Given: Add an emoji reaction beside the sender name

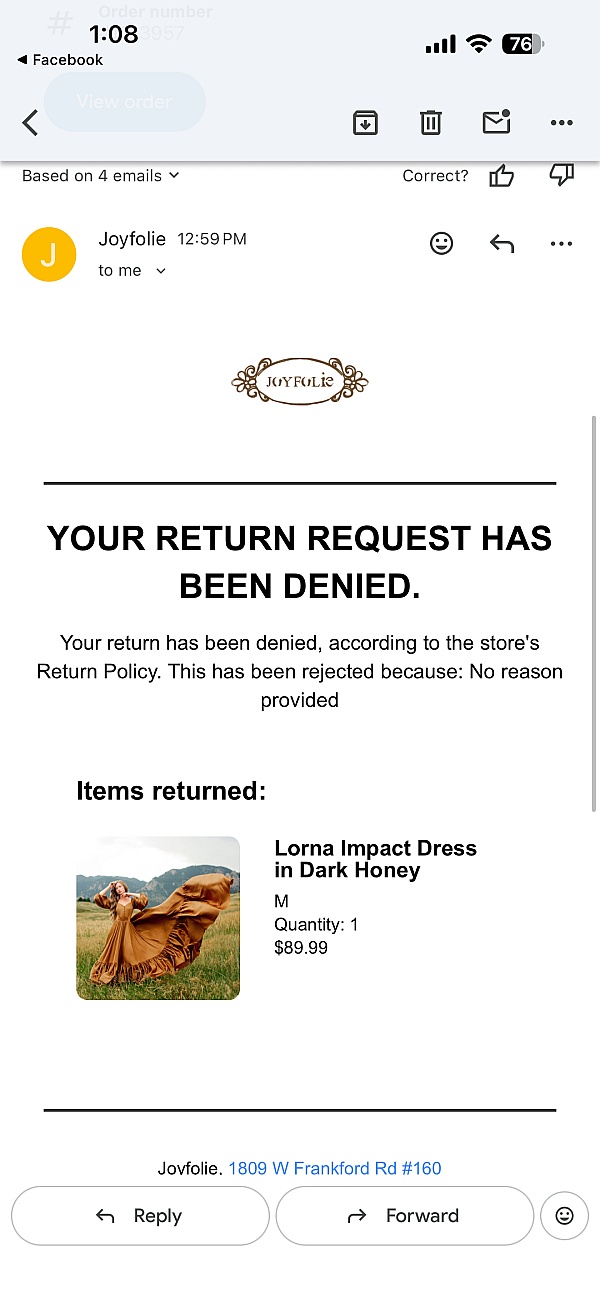Looking at the screenshot, I should tap(441, 243).
